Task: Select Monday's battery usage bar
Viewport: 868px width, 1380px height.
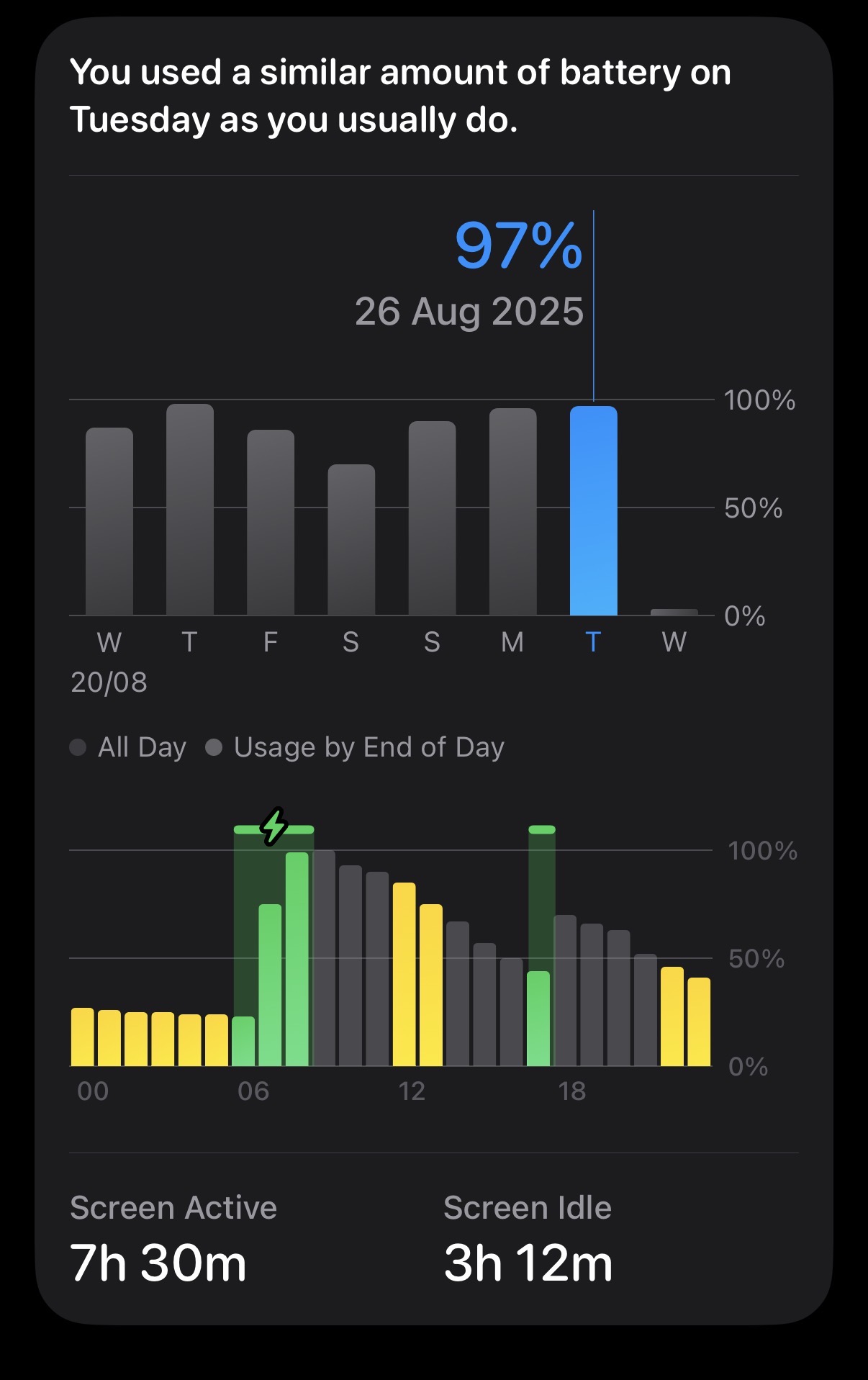Action: coord(512,512)
